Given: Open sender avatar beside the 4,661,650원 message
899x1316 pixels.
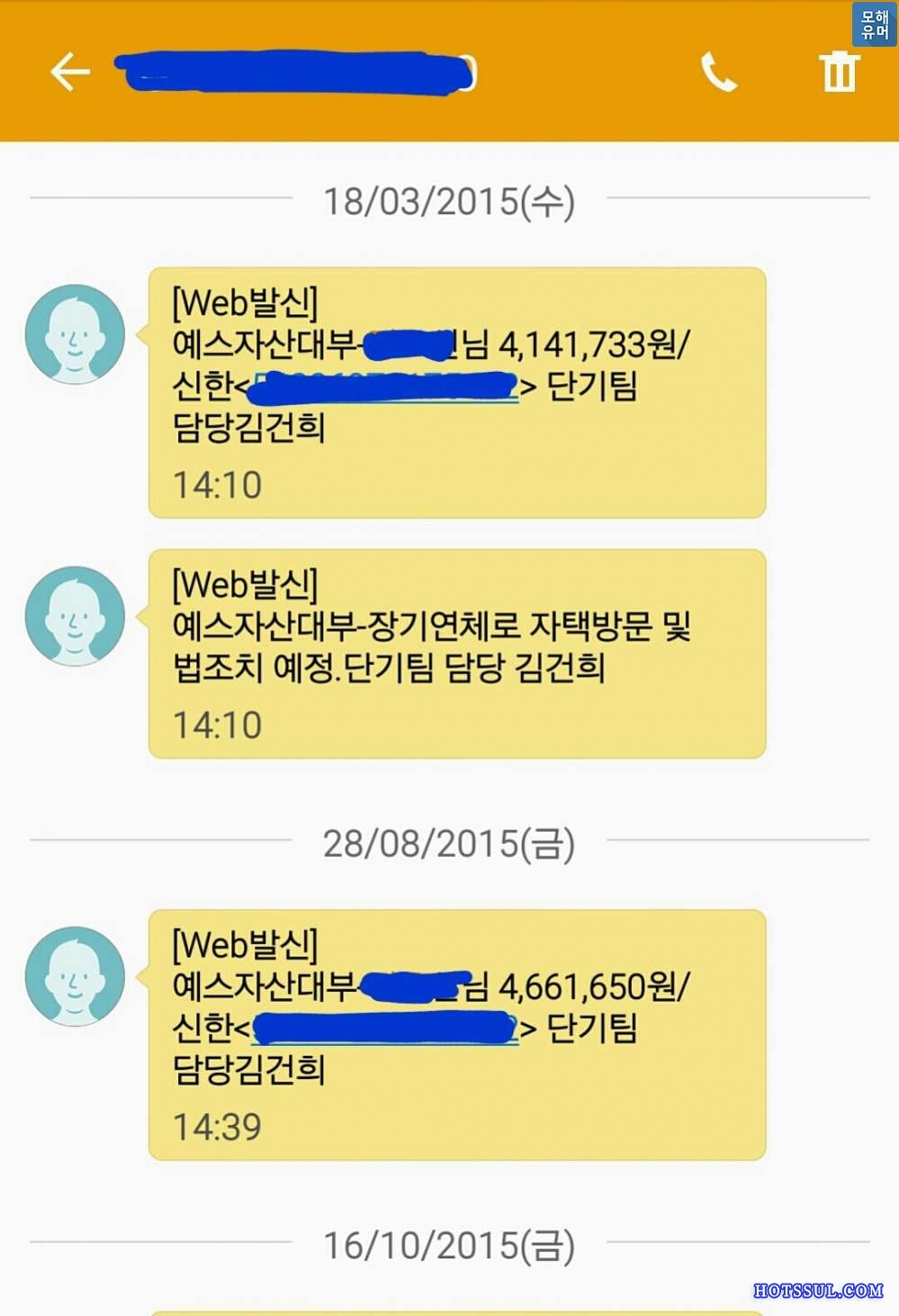Looking at the screenshot, I should (75, 976).
